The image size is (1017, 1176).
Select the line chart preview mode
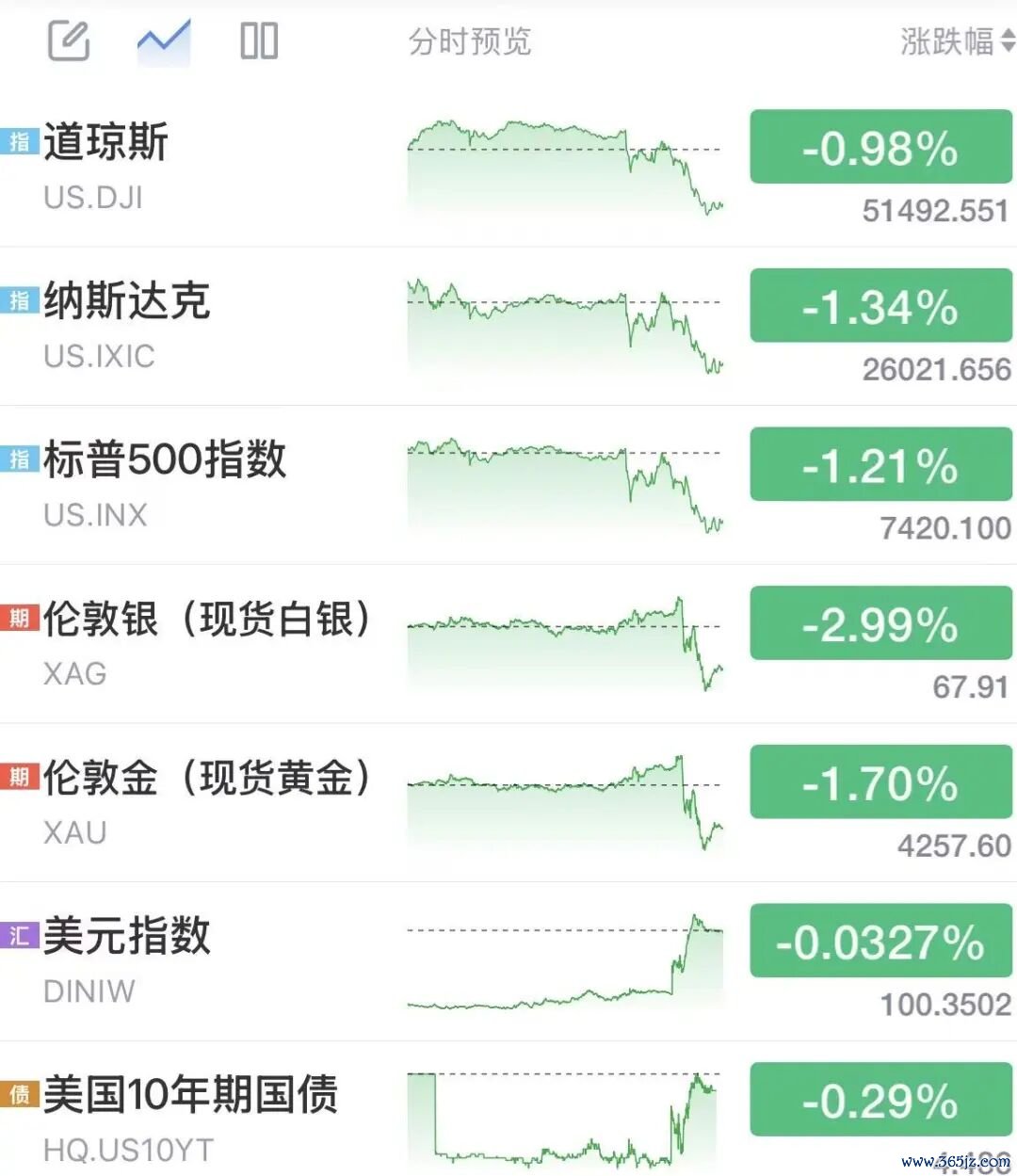[164, 40]
